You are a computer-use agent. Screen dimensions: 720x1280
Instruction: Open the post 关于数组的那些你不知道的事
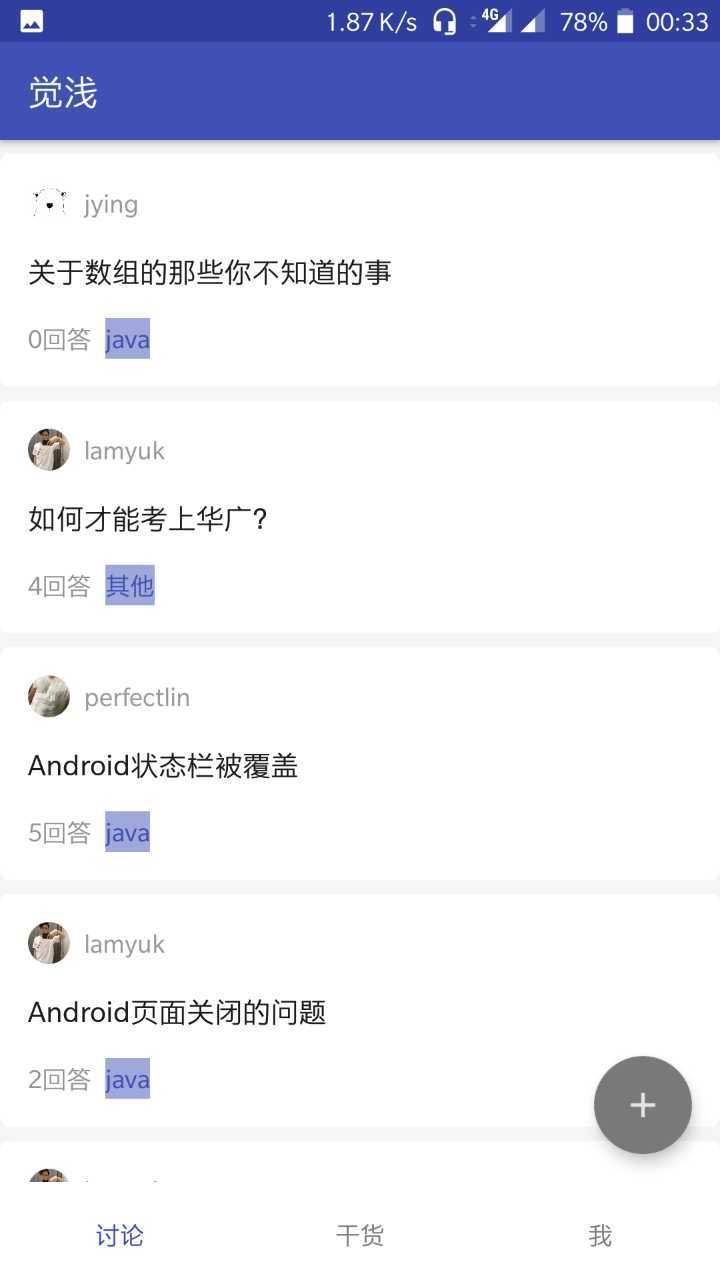[210, 272]
